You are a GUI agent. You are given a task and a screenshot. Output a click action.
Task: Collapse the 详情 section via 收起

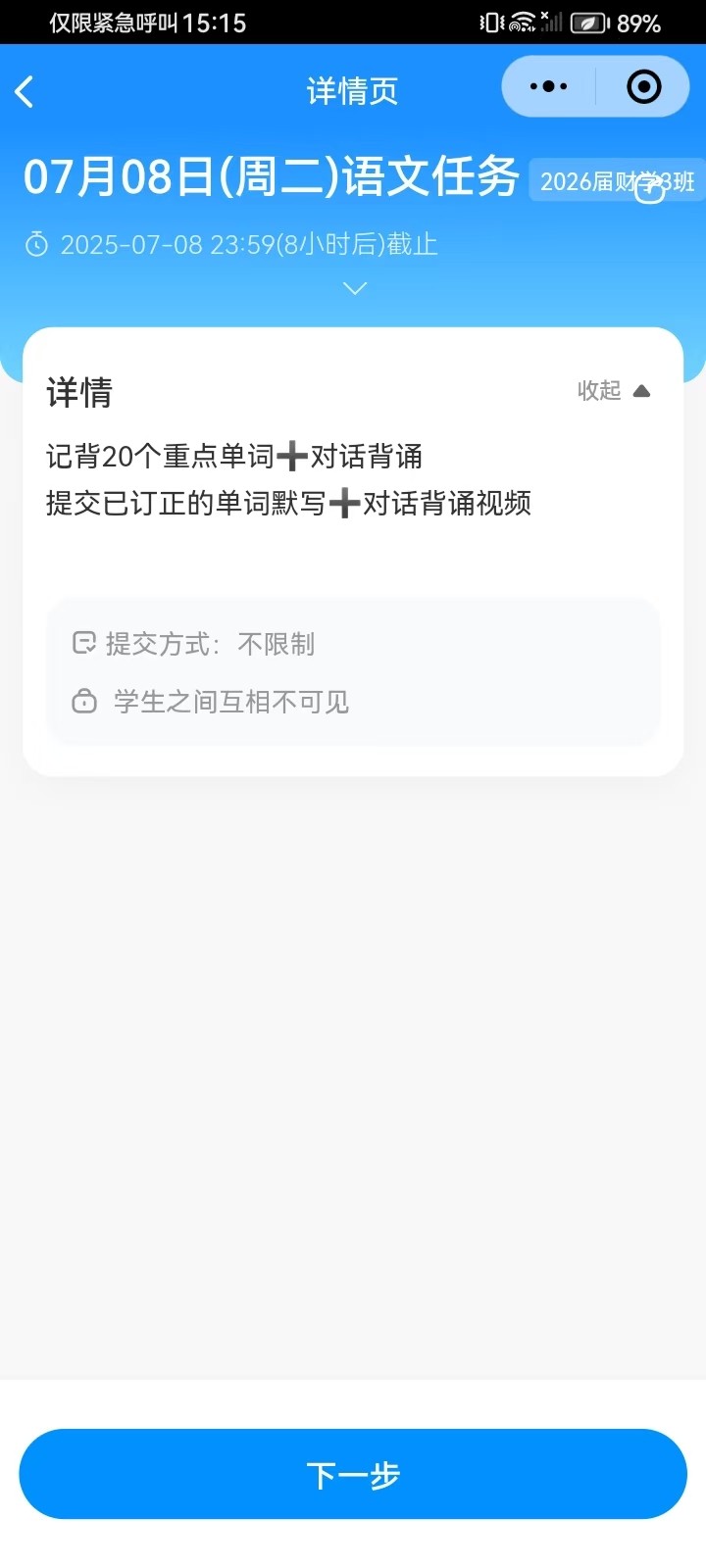point(613,391)
